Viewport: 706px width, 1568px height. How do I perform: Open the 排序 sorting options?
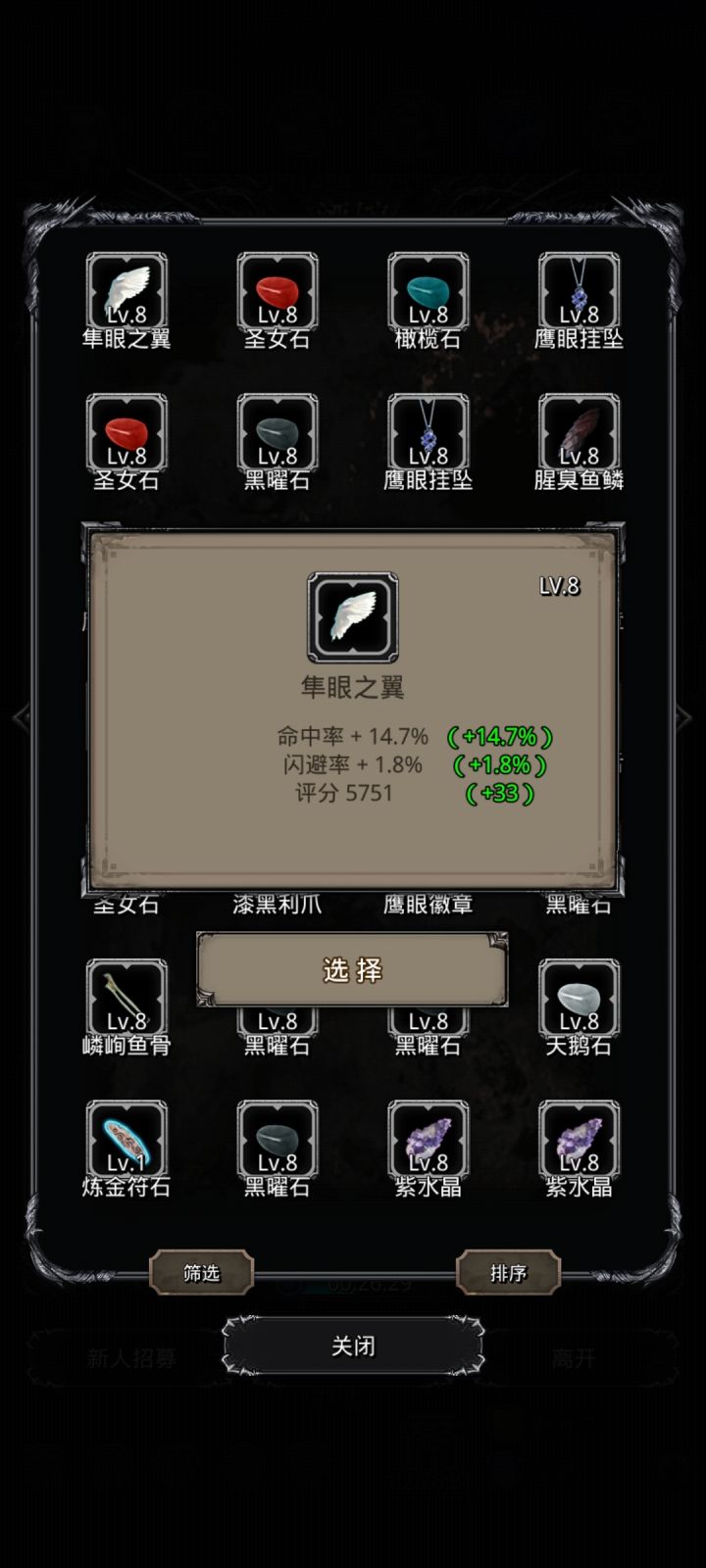507,1272
